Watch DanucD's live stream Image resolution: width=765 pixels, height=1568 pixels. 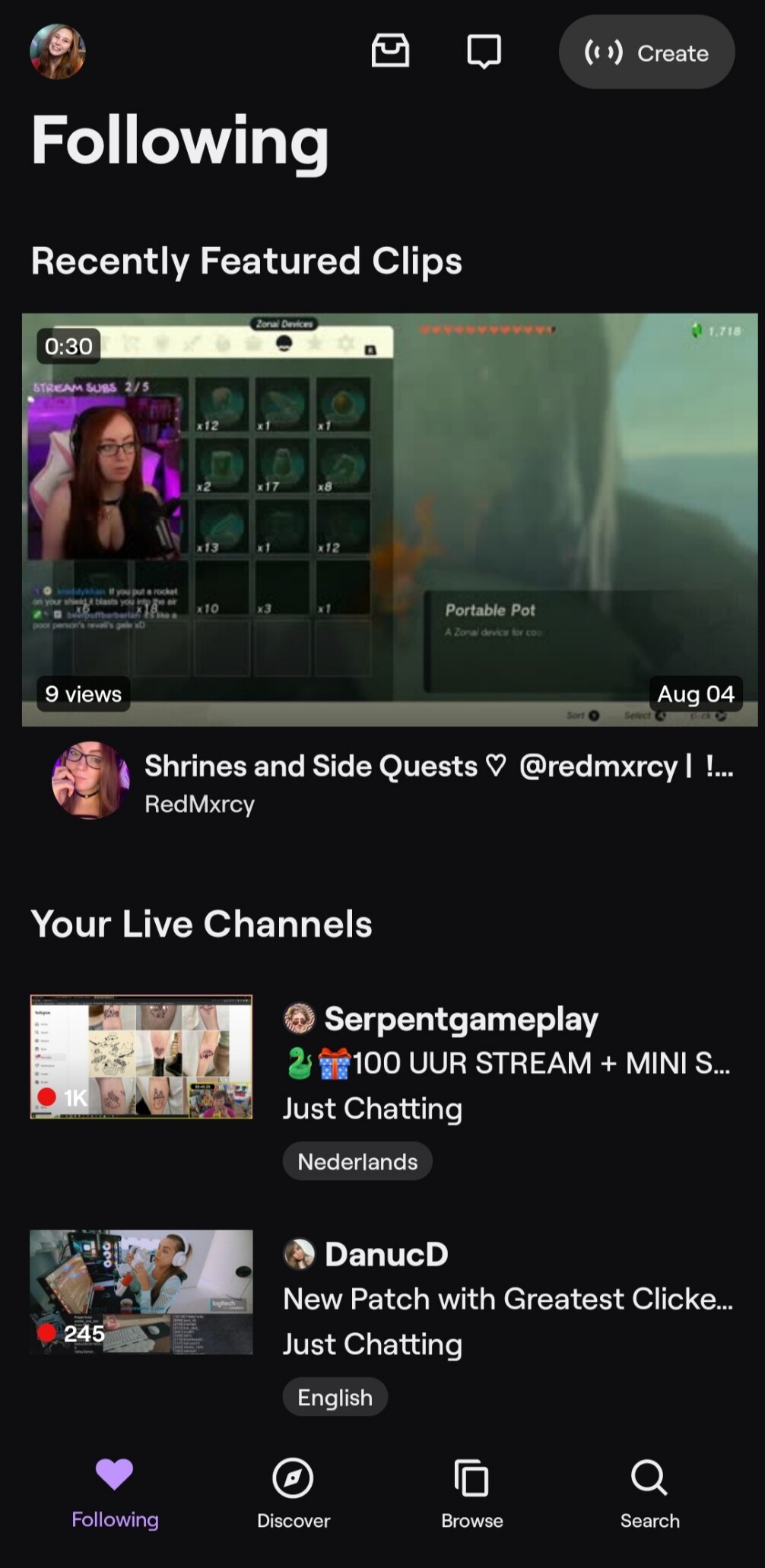pyautogui.click(x=141, y=1292)
